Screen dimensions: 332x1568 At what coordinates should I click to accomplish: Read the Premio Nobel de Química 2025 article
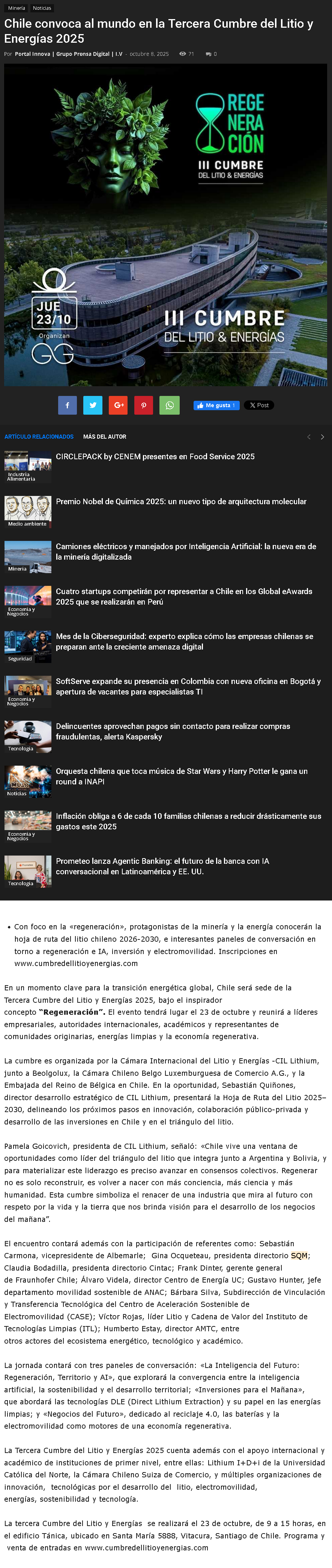click(x=181, y=502)
